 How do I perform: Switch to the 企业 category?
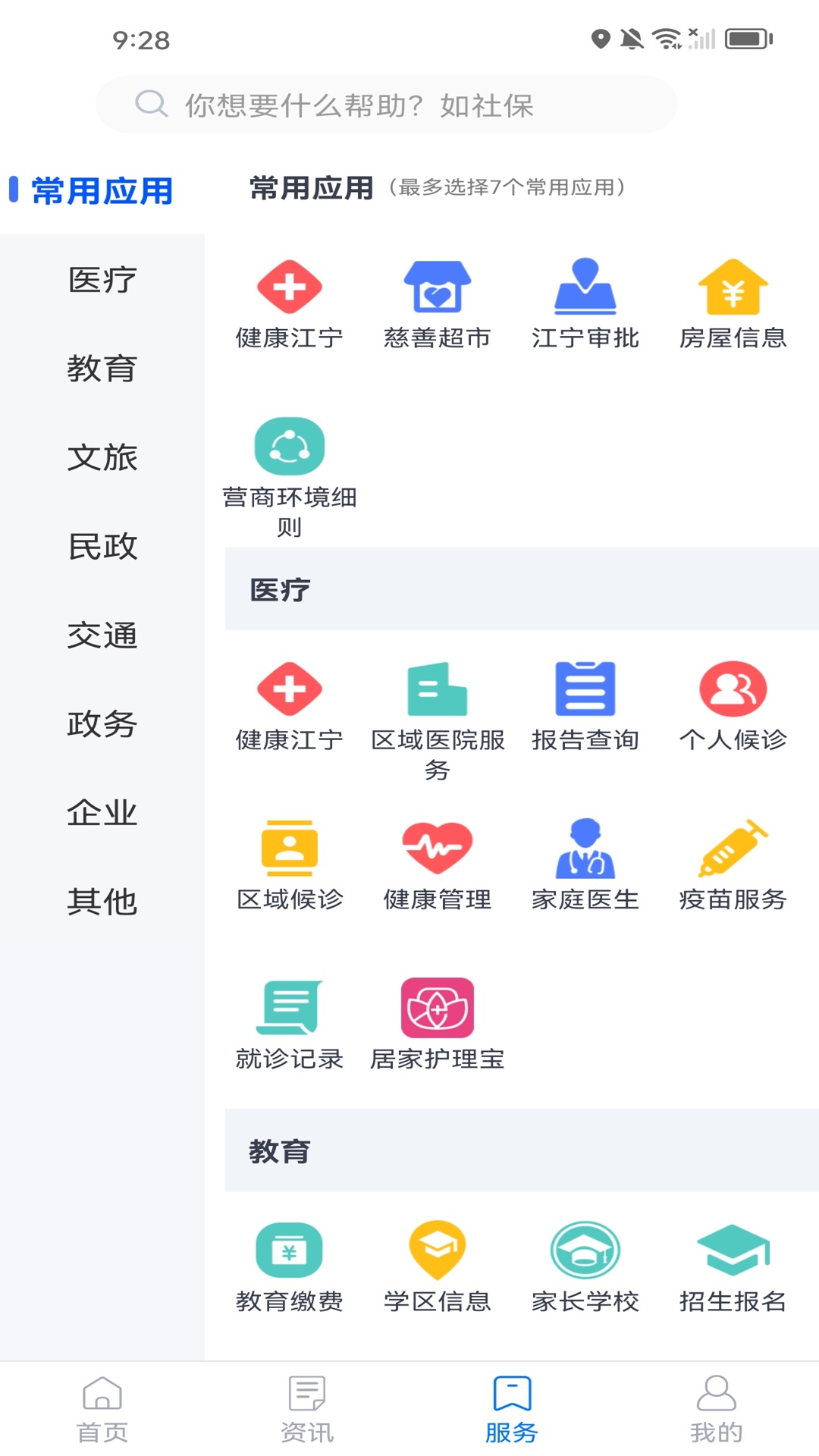102,813
